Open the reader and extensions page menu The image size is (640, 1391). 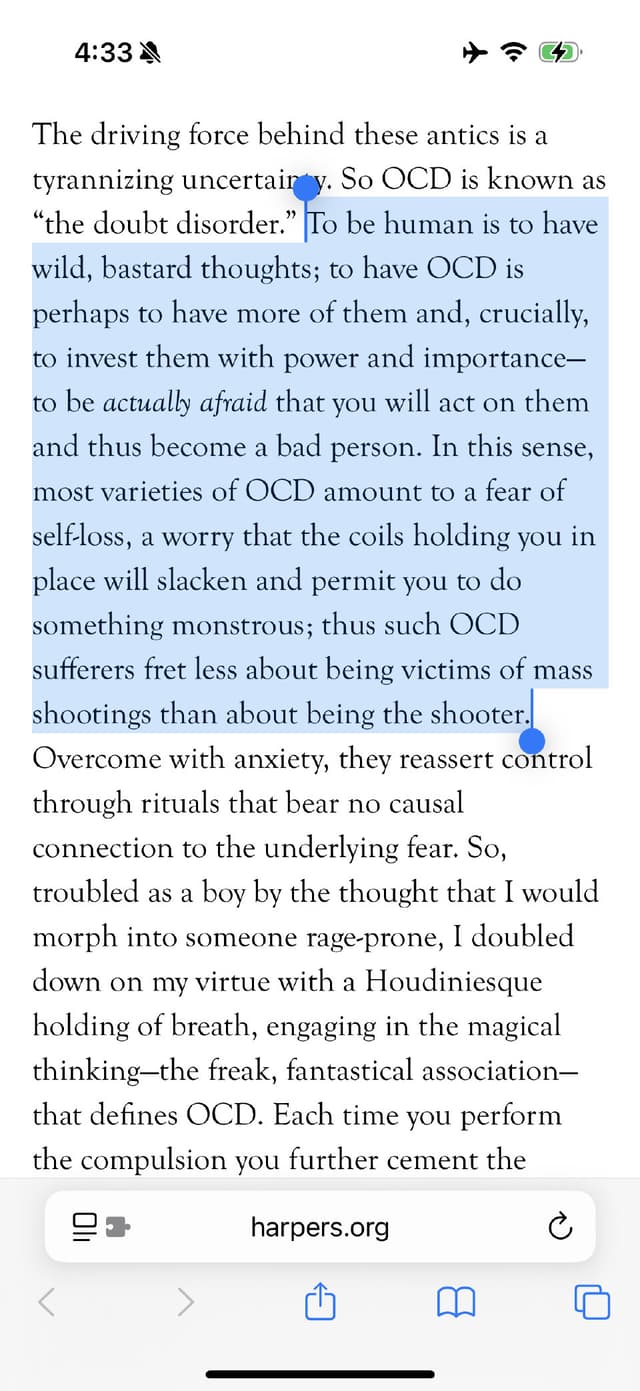(x=100, y=1226)
